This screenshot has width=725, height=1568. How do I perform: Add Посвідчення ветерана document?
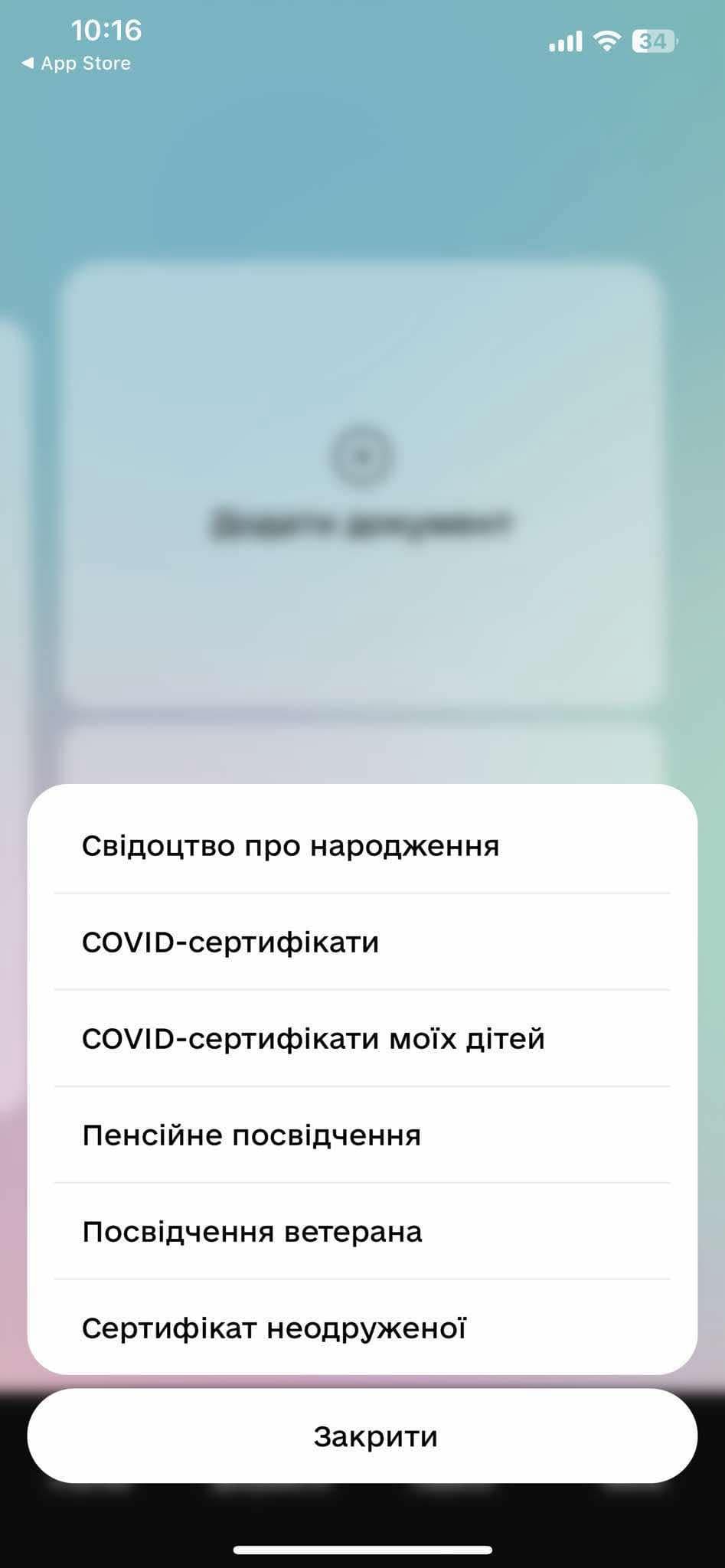pyautogui.click(x=361, y=1232)
